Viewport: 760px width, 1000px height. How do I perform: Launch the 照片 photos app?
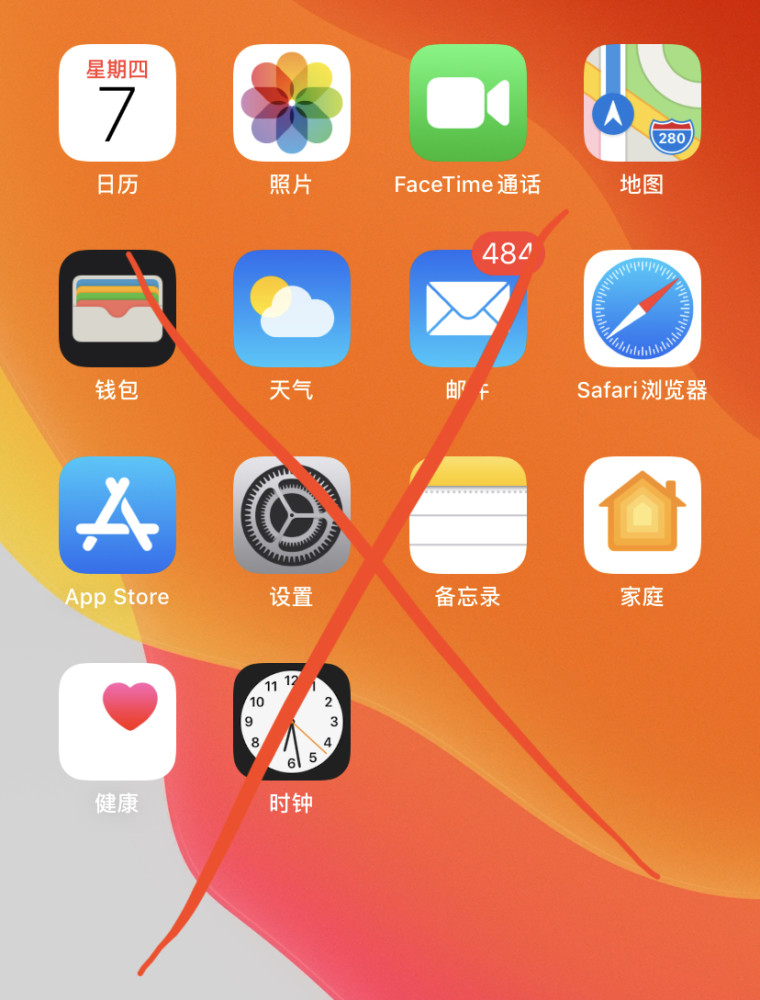(x=292, y=103)
